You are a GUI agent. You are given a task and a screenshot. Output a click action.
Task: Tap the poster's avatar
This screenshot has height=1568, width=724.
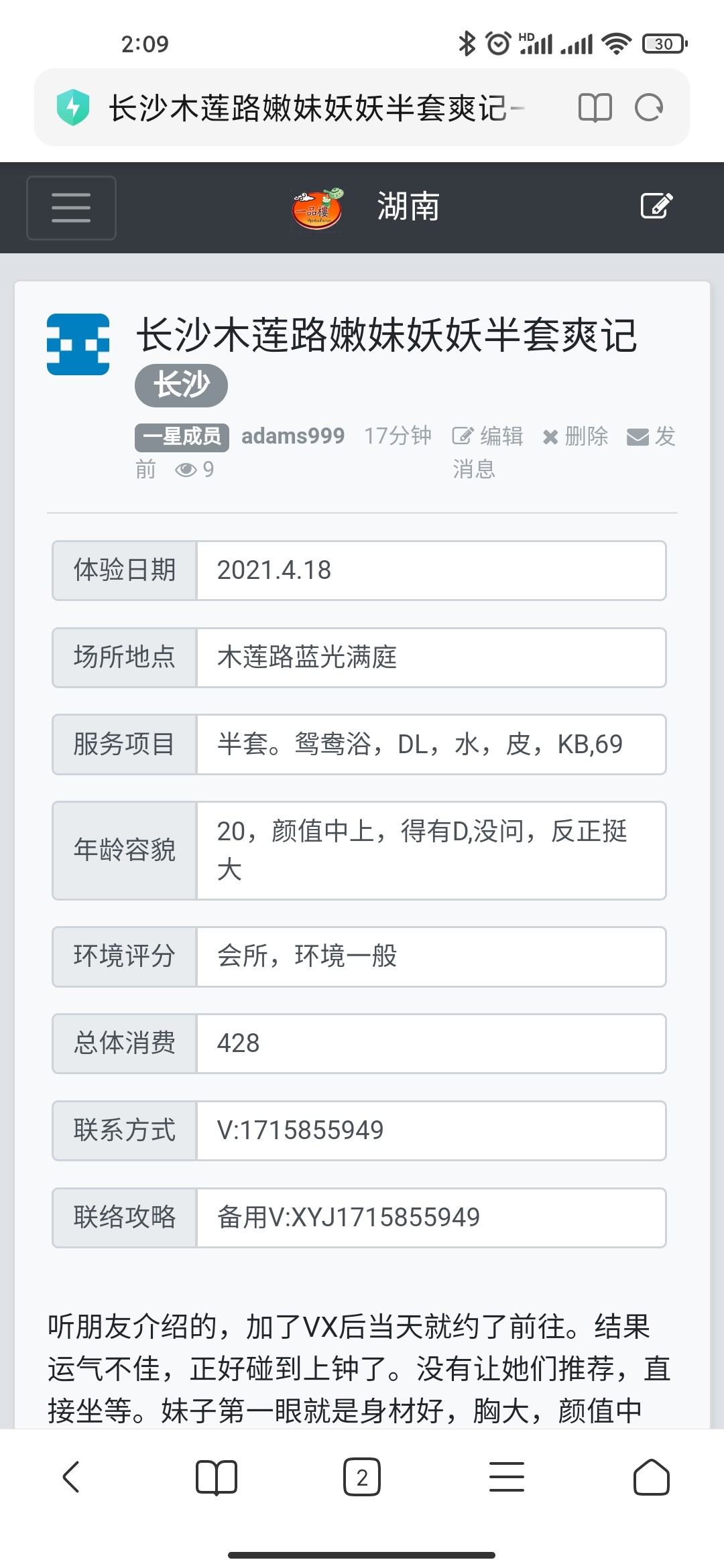78,344
